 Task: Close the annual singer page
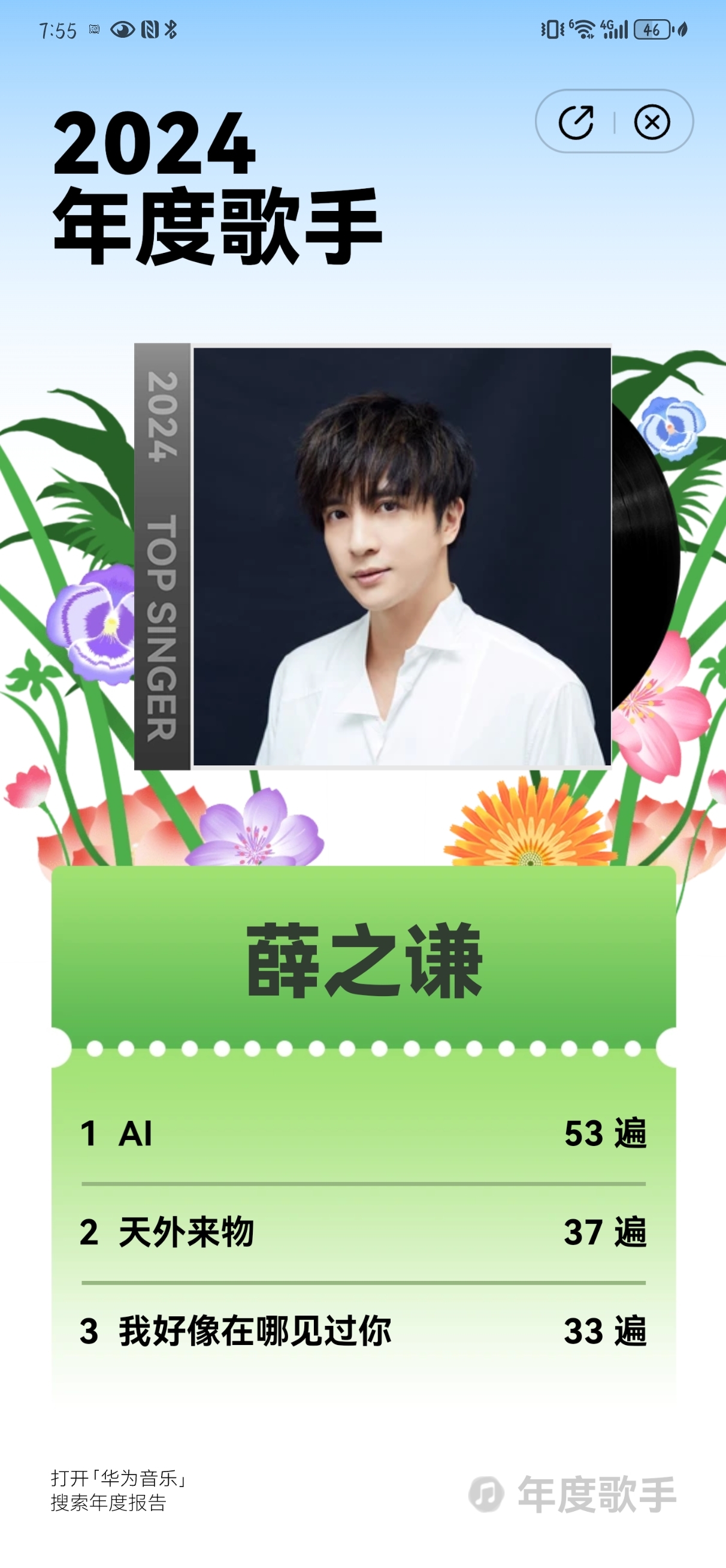[x=652, y=122]
